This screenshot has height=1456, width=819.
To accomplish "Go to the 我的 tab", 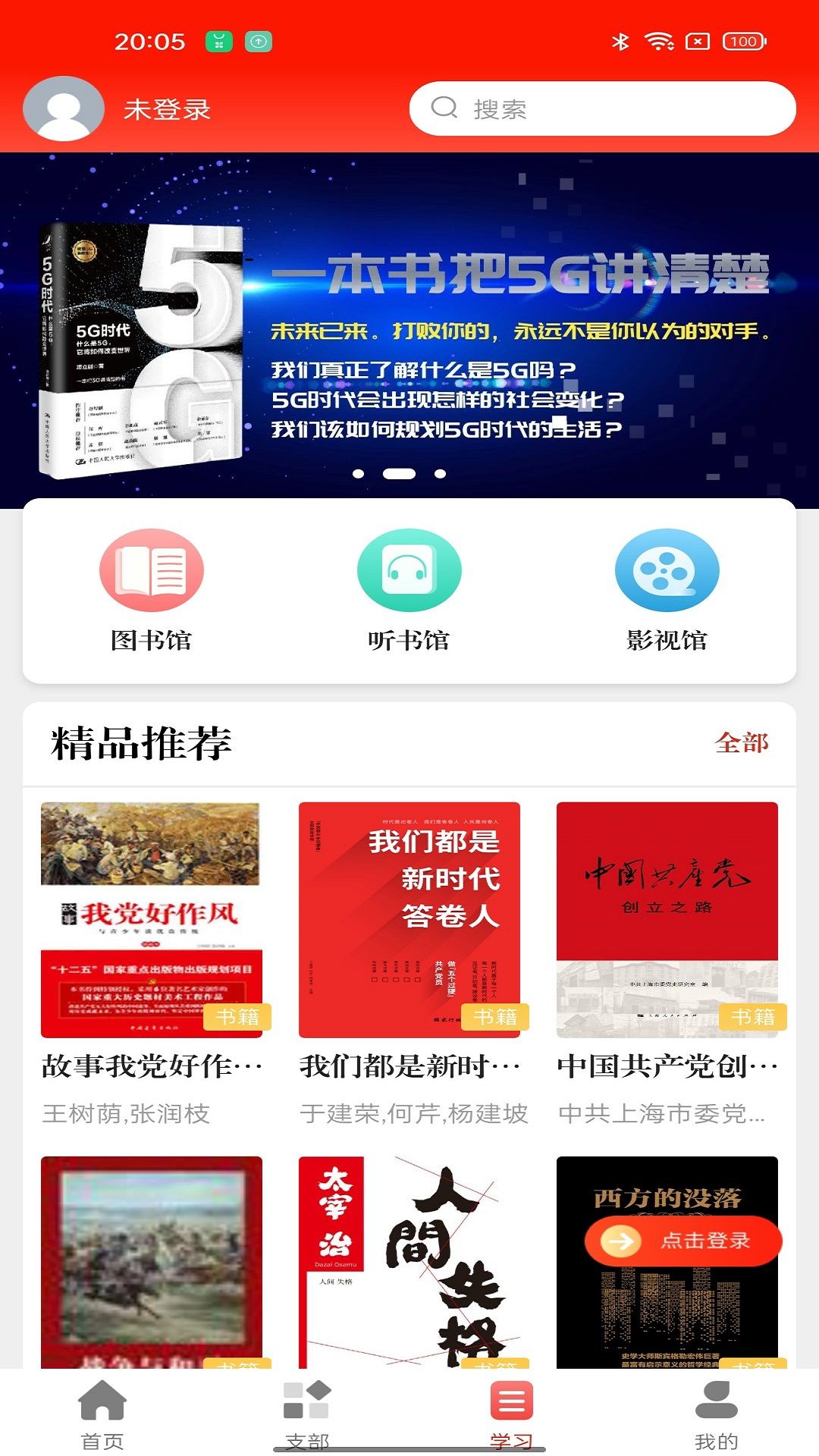I will pos(717,1414).
